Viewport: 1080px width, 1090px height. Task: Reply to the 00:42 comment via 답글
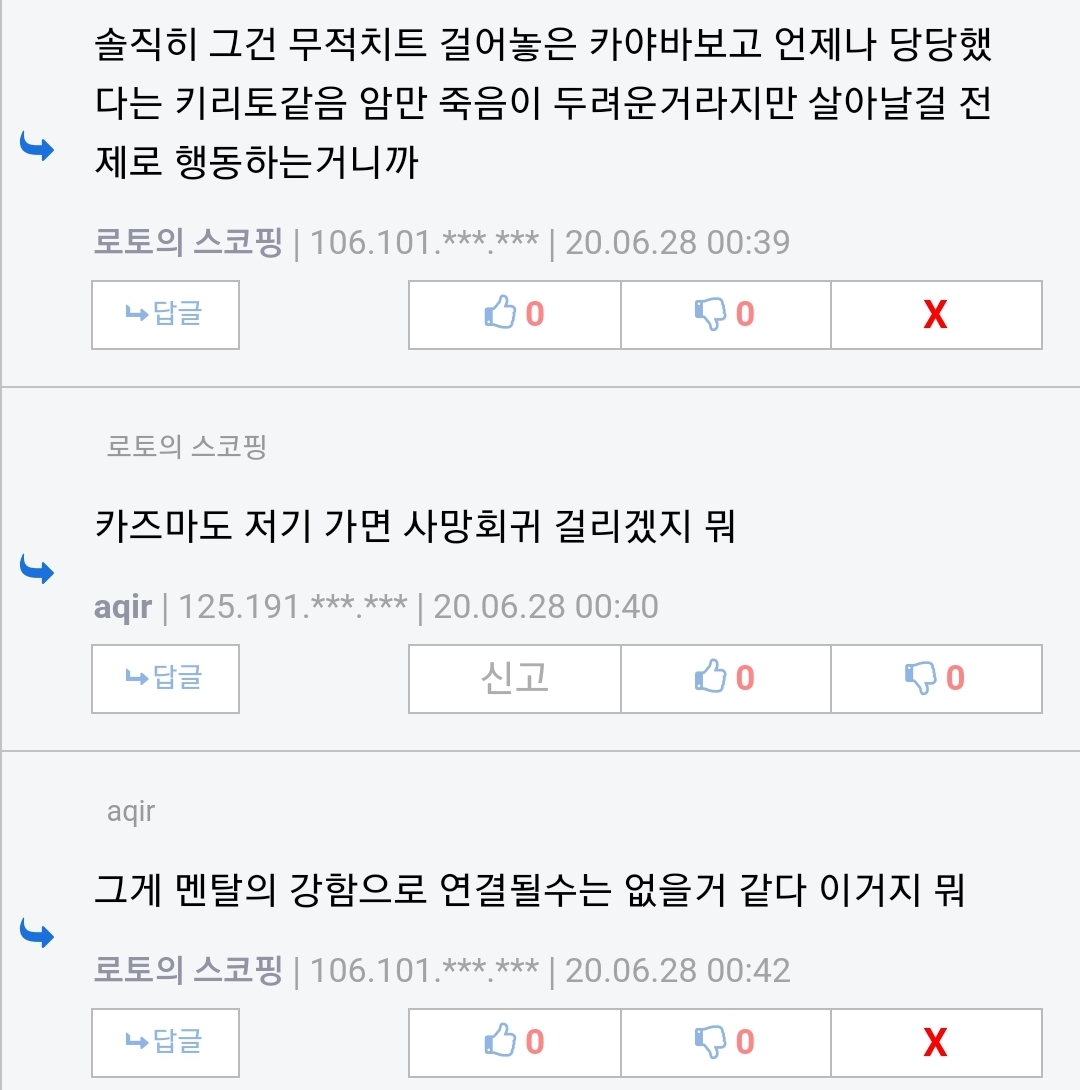(165, 1043)
